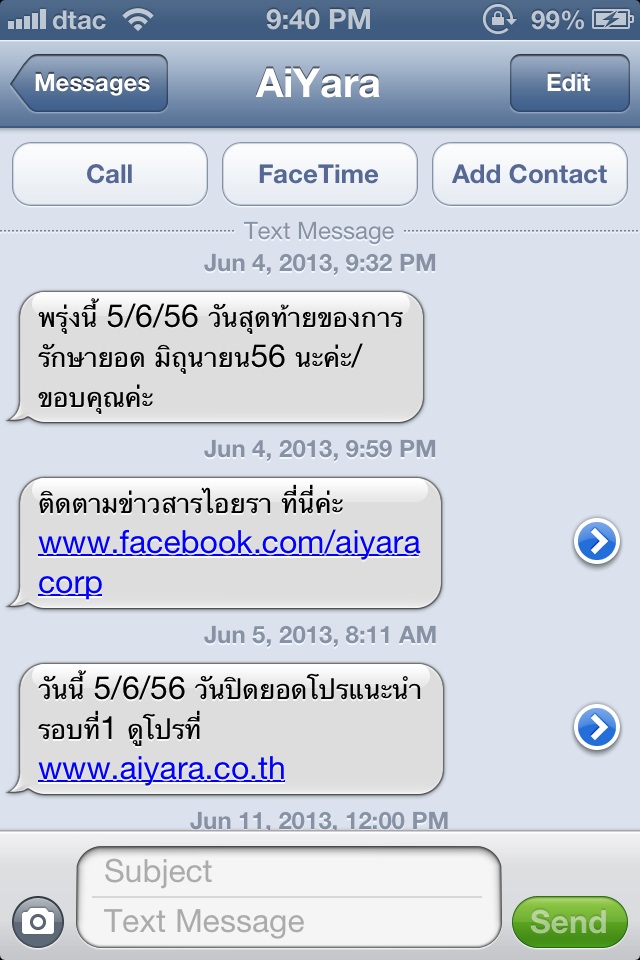Start a FaceTime call

[x=320, y=174]
